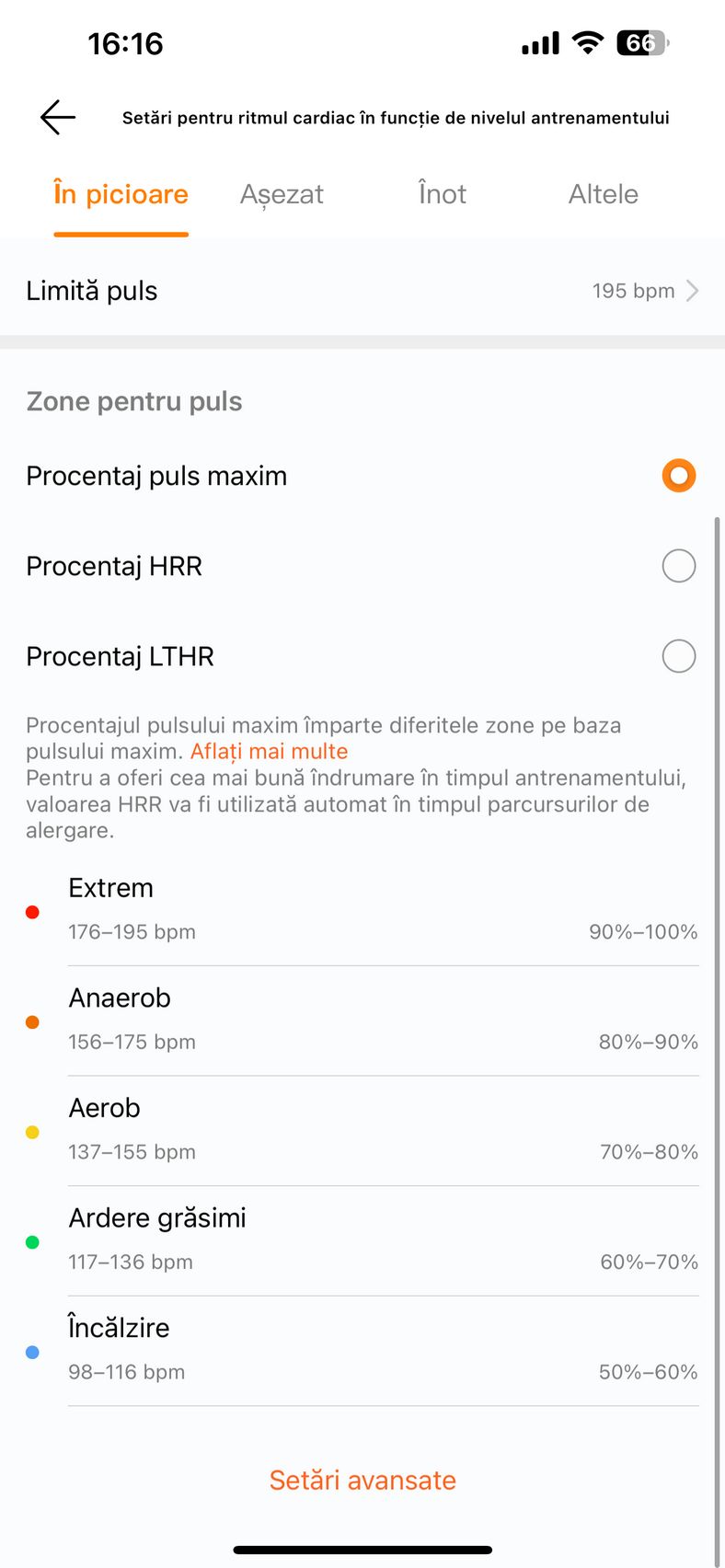
Task: Choose Procentaj HRR radio button
Action: (x=679, y=566)
